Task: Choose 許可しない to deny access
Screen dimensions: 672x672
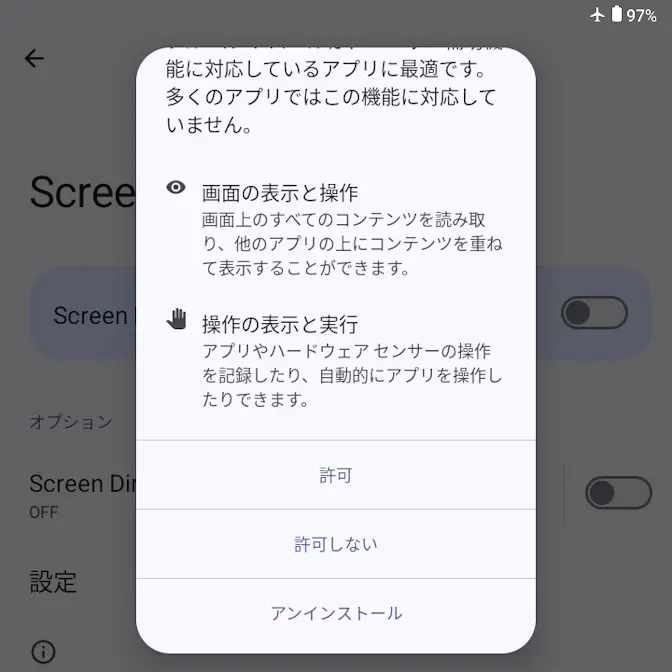Action: (336, 544)
